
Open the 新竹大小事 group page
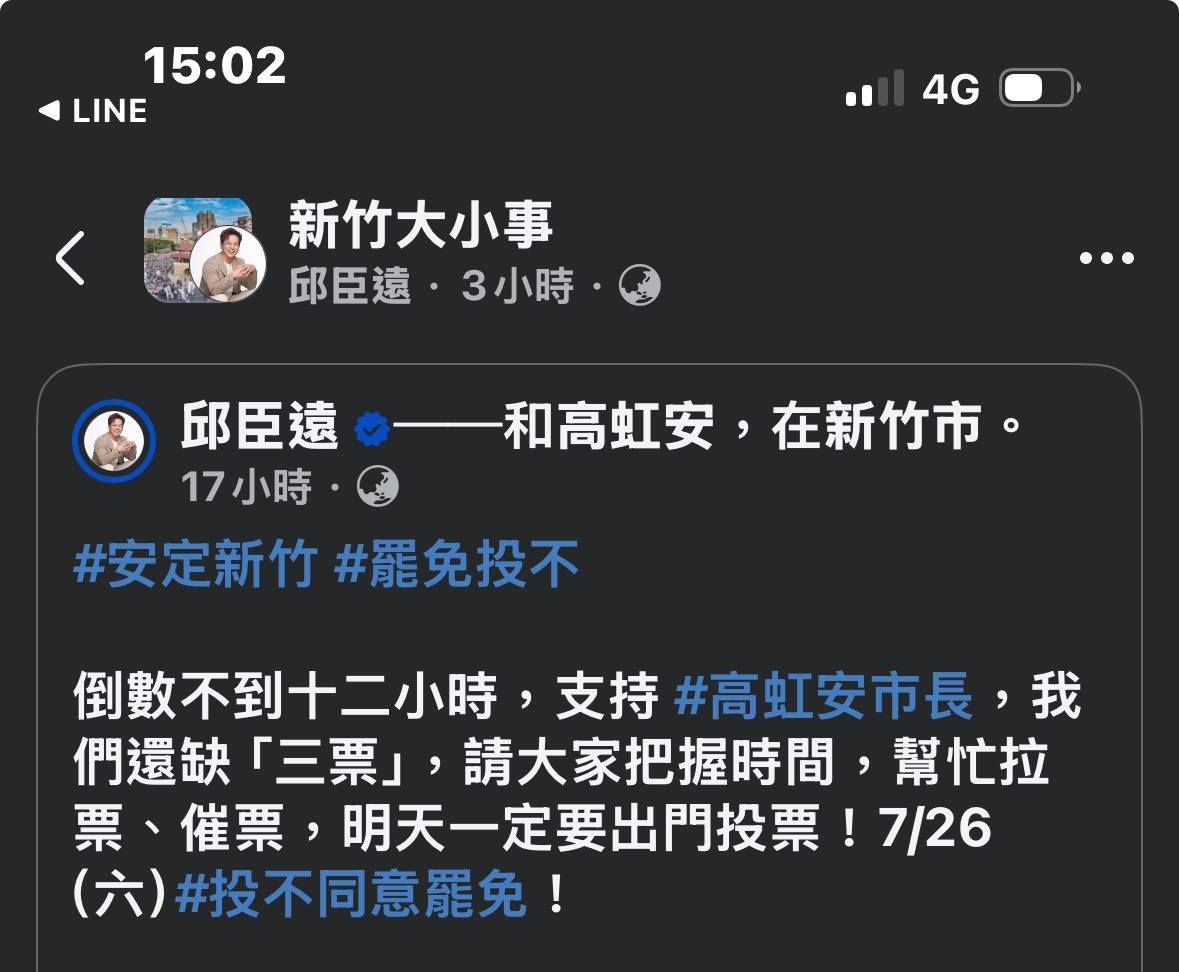point(420,224)
